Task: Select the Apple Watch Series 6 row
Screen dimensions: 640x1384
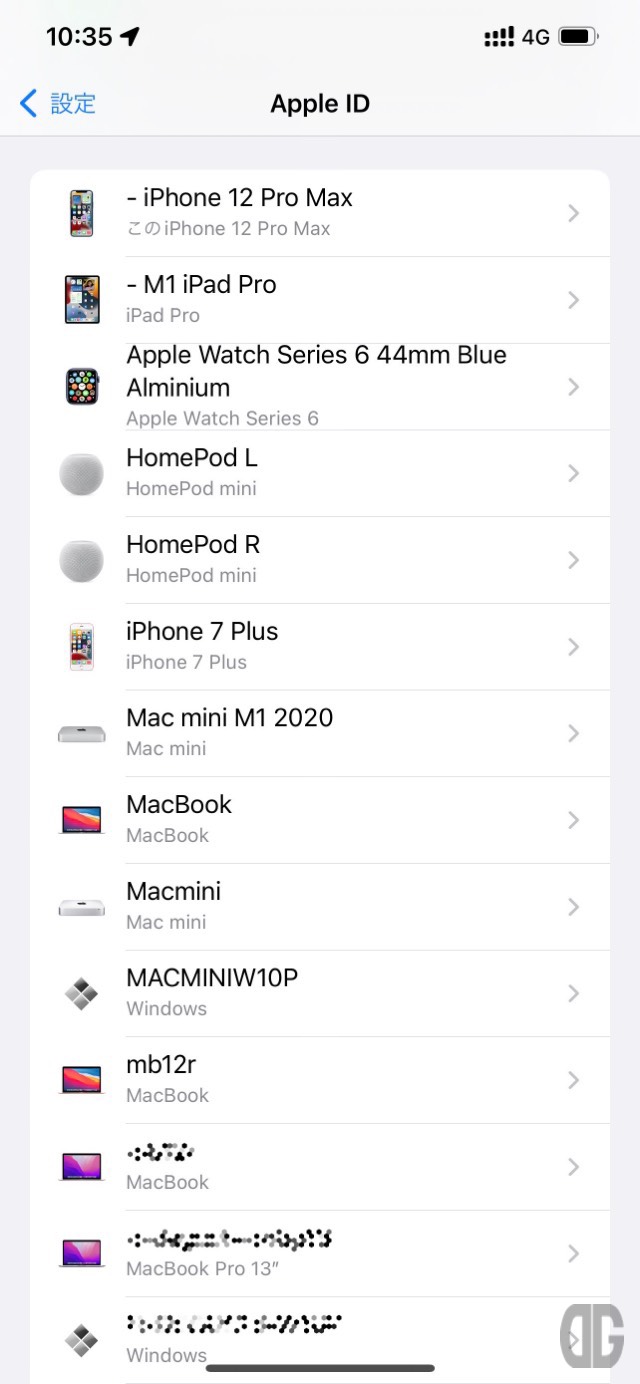Action: point(320,386)
